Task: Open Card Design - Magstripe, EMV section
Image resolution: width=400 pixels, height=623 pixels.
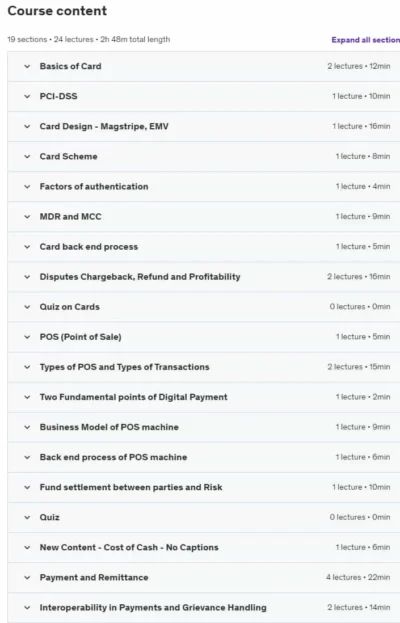Action: [203, 126]
